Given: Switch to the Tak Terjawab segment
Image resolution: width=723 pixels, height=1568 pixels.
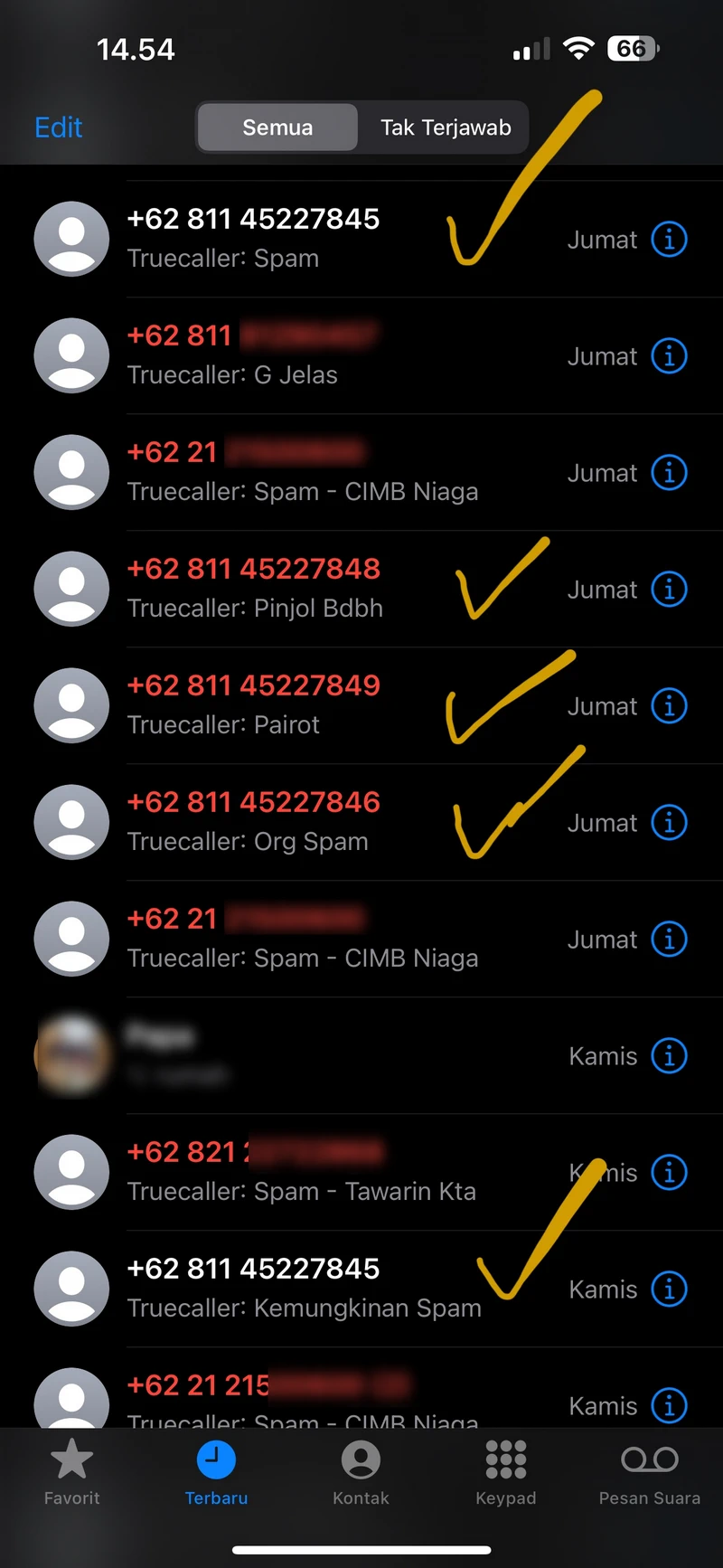Looking at the screenshot, I should [x=446, y=128].
